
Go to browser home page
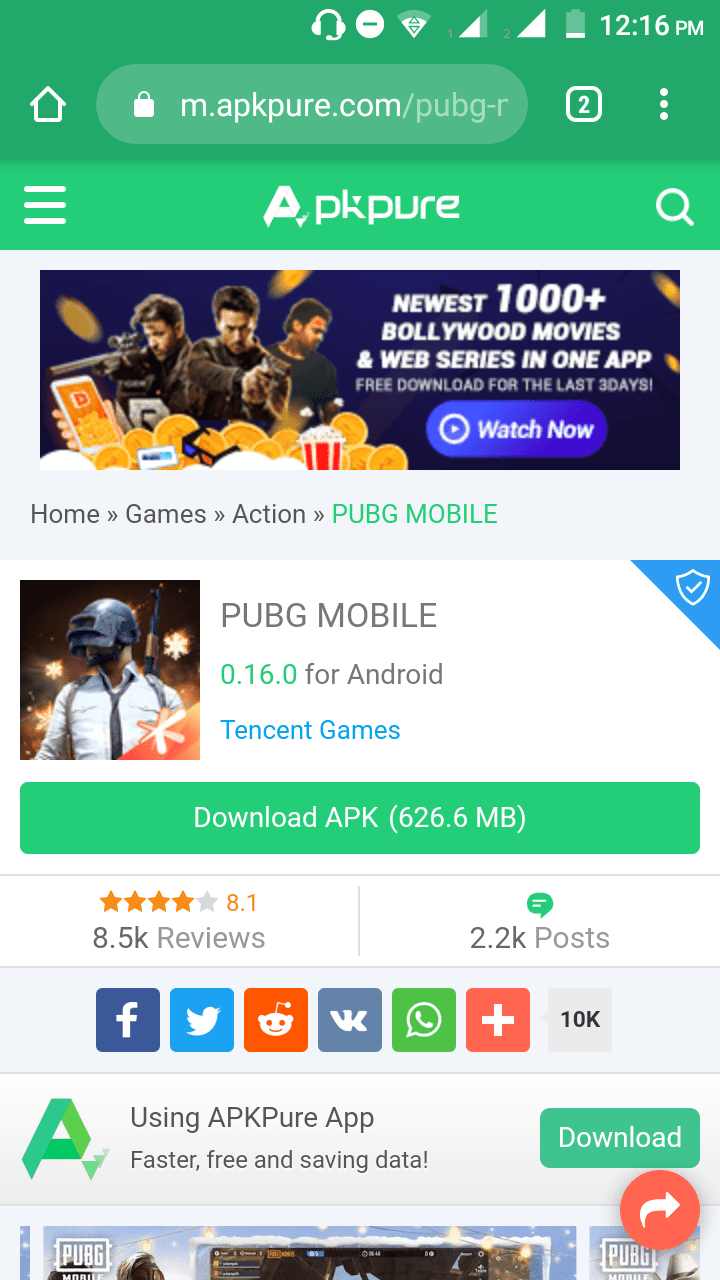(x=48, y=105)
